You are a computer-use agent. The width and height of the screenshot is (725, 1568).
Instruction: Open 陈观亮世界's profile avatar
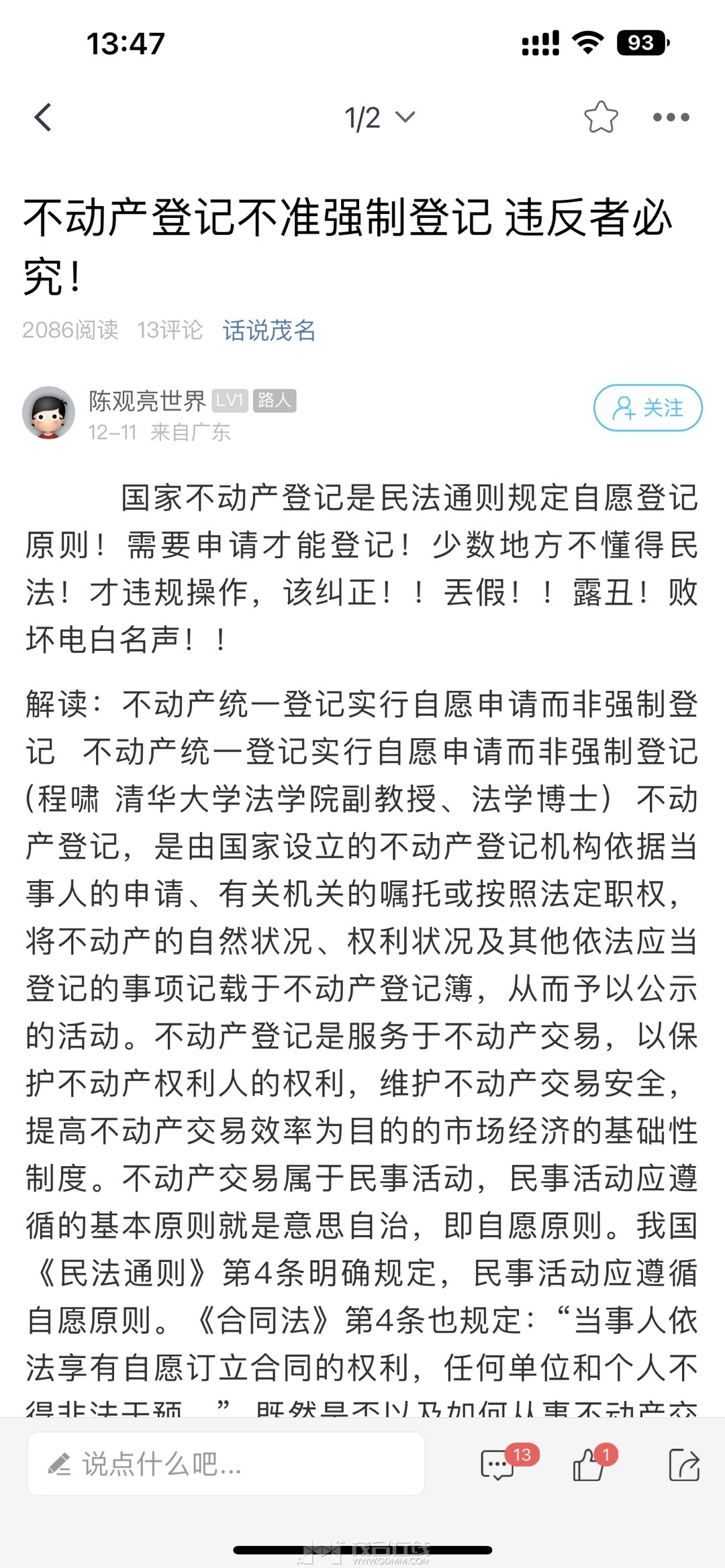[48, 412]
